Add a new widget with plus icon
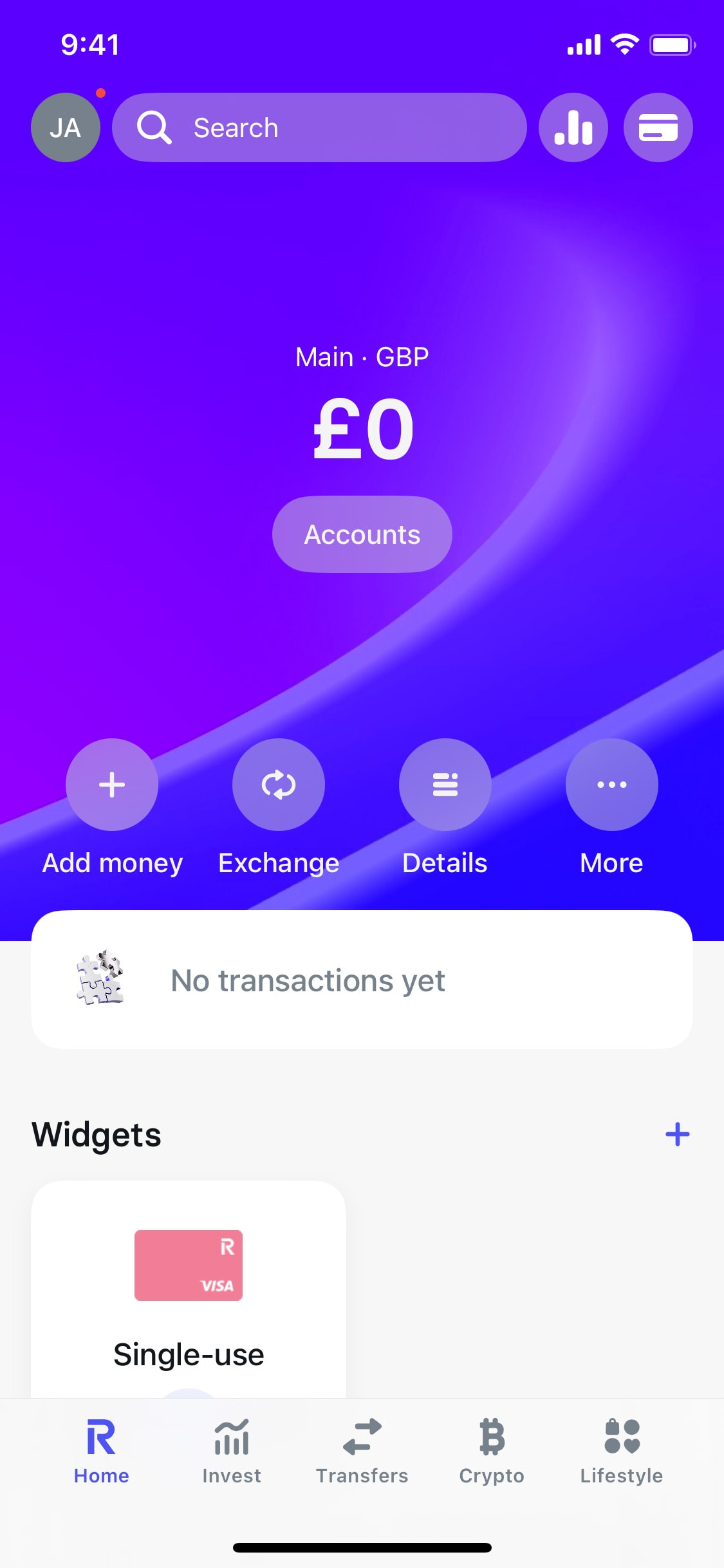 (677, 1134)
